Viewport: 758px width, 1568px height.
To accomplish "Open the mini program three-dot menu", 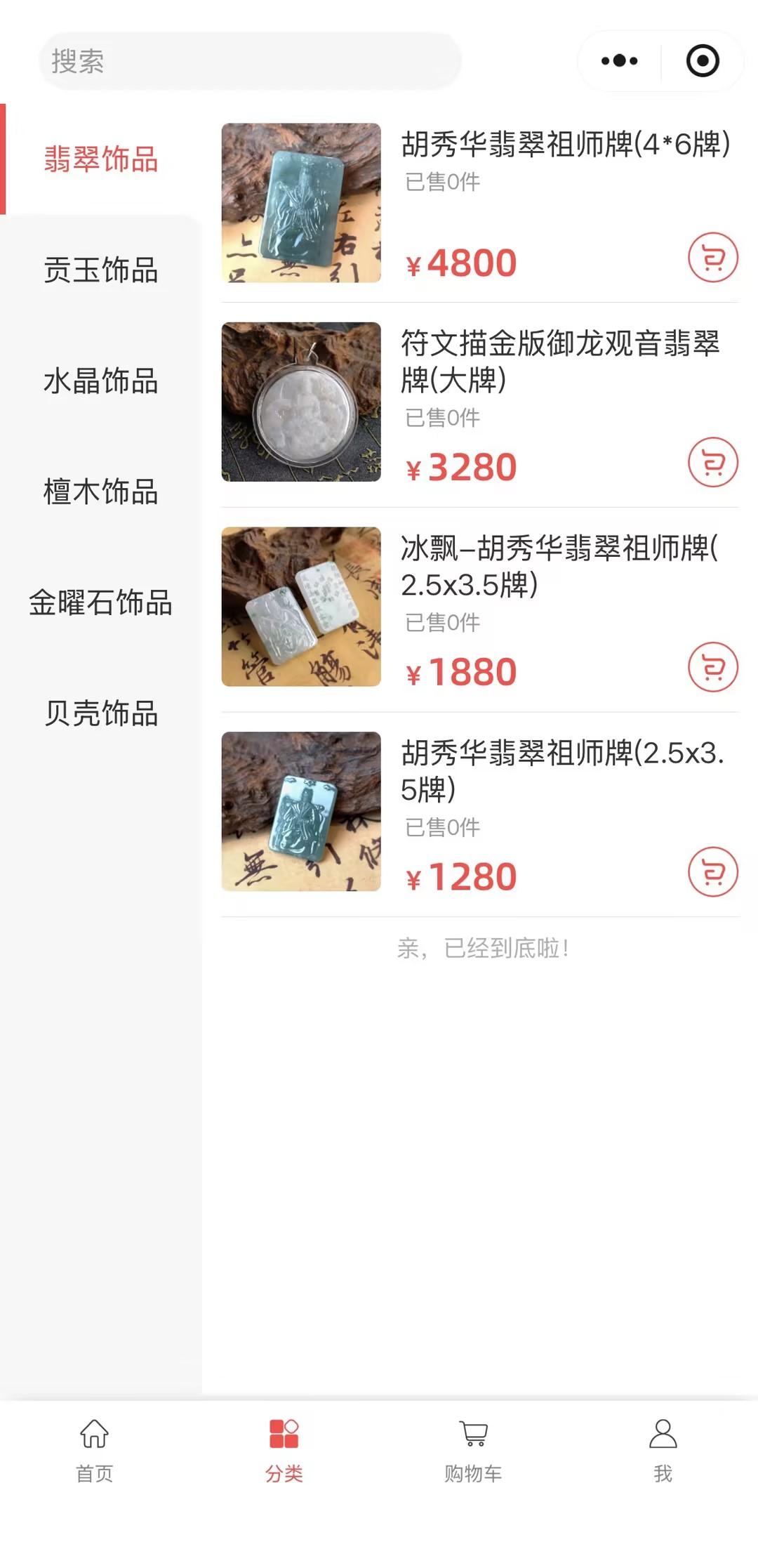I will [620, 61].
